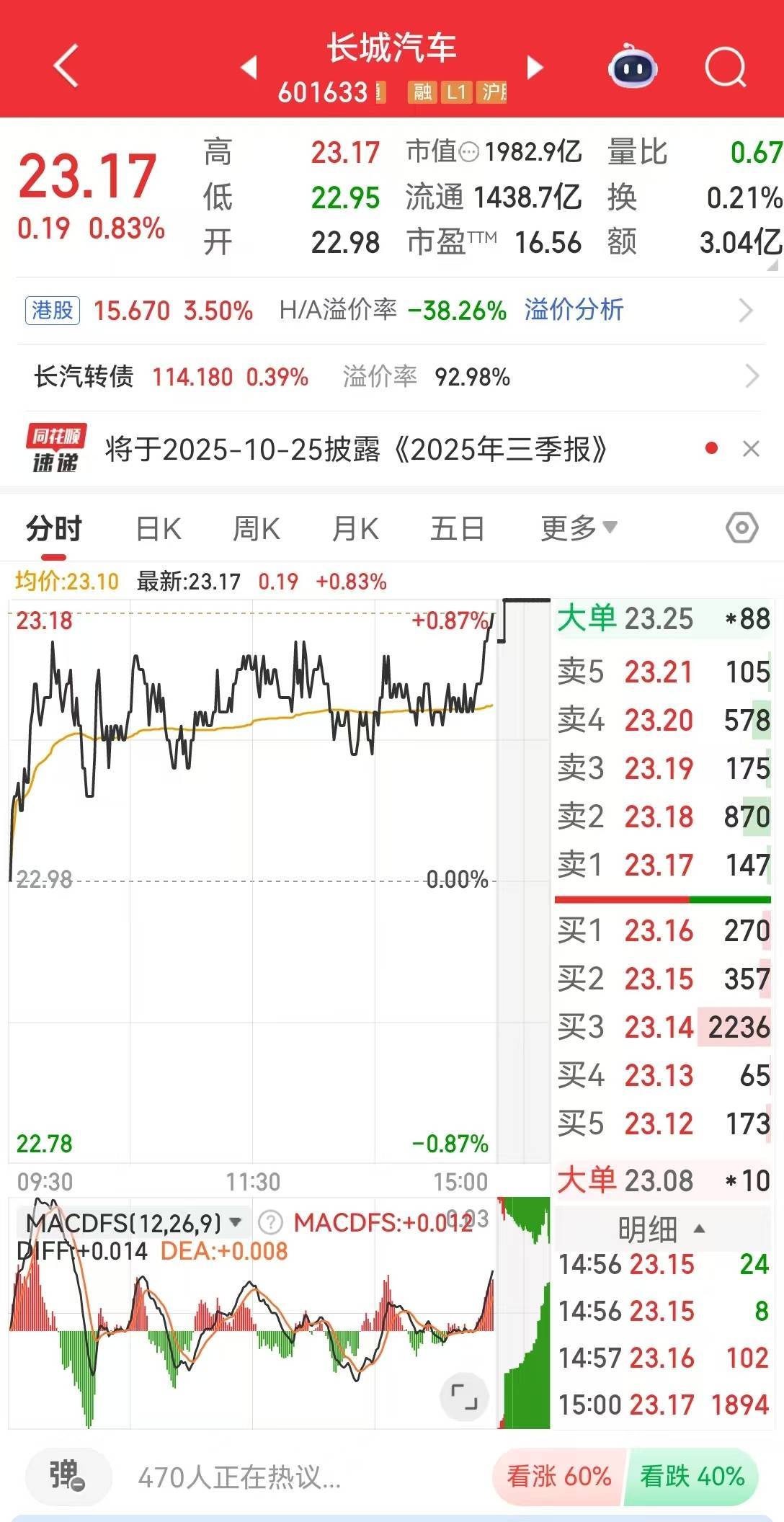Open the 2025年三季报 disclosure notice
Image resolution: width=784 pixels, height=1522 pixels.
click(356, 450)
